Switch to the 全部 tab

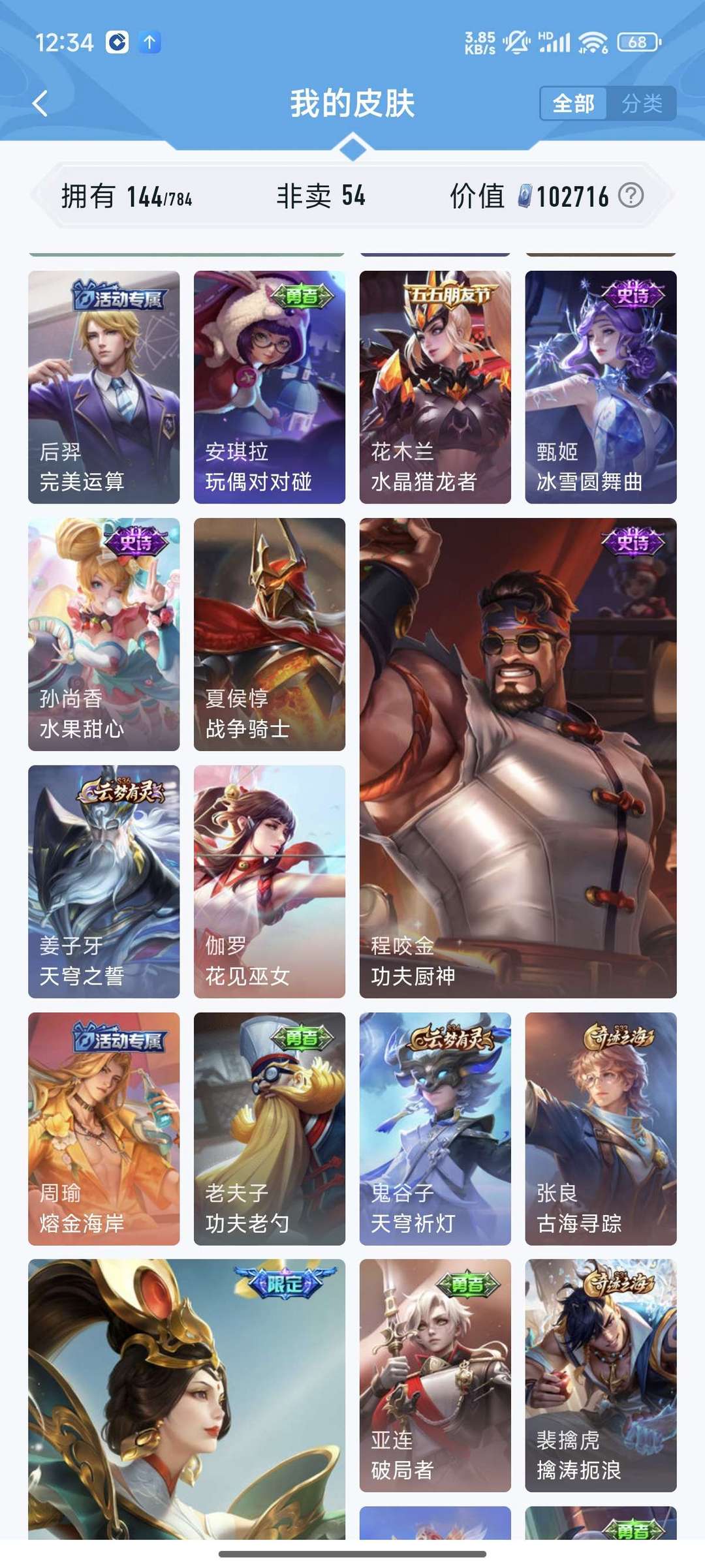coord(573,103)
